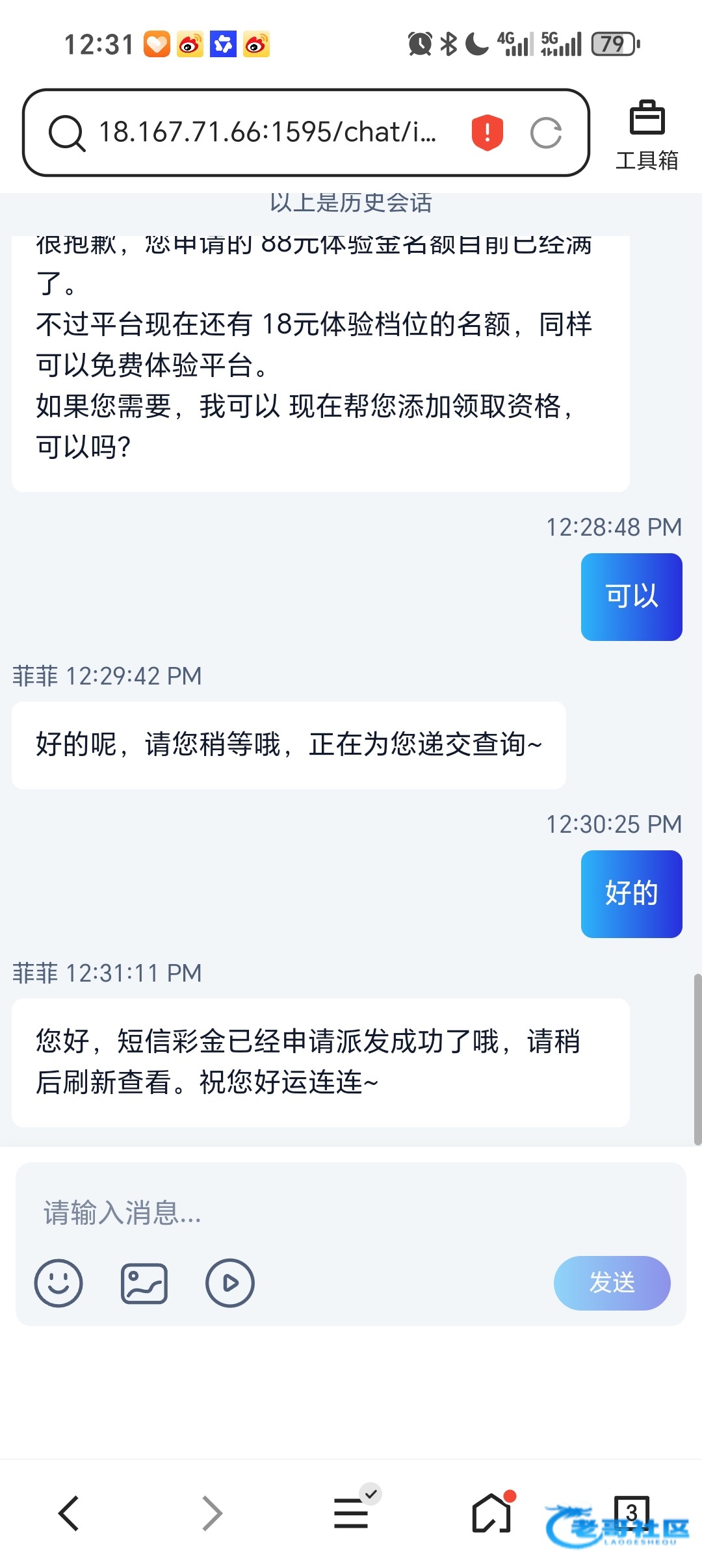Tap the browser address bar URL

point(267,133)
